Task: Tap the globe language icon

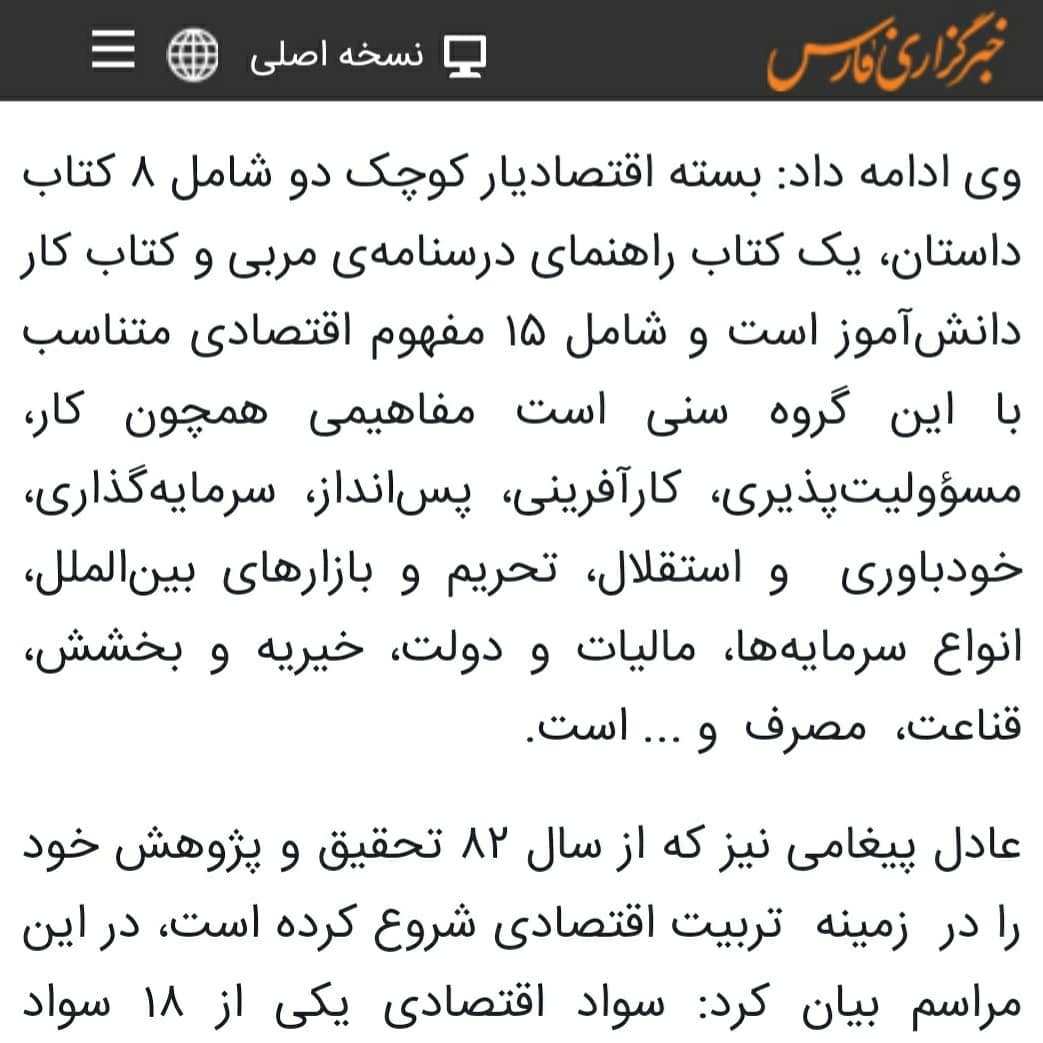Action: click(192, 54)
